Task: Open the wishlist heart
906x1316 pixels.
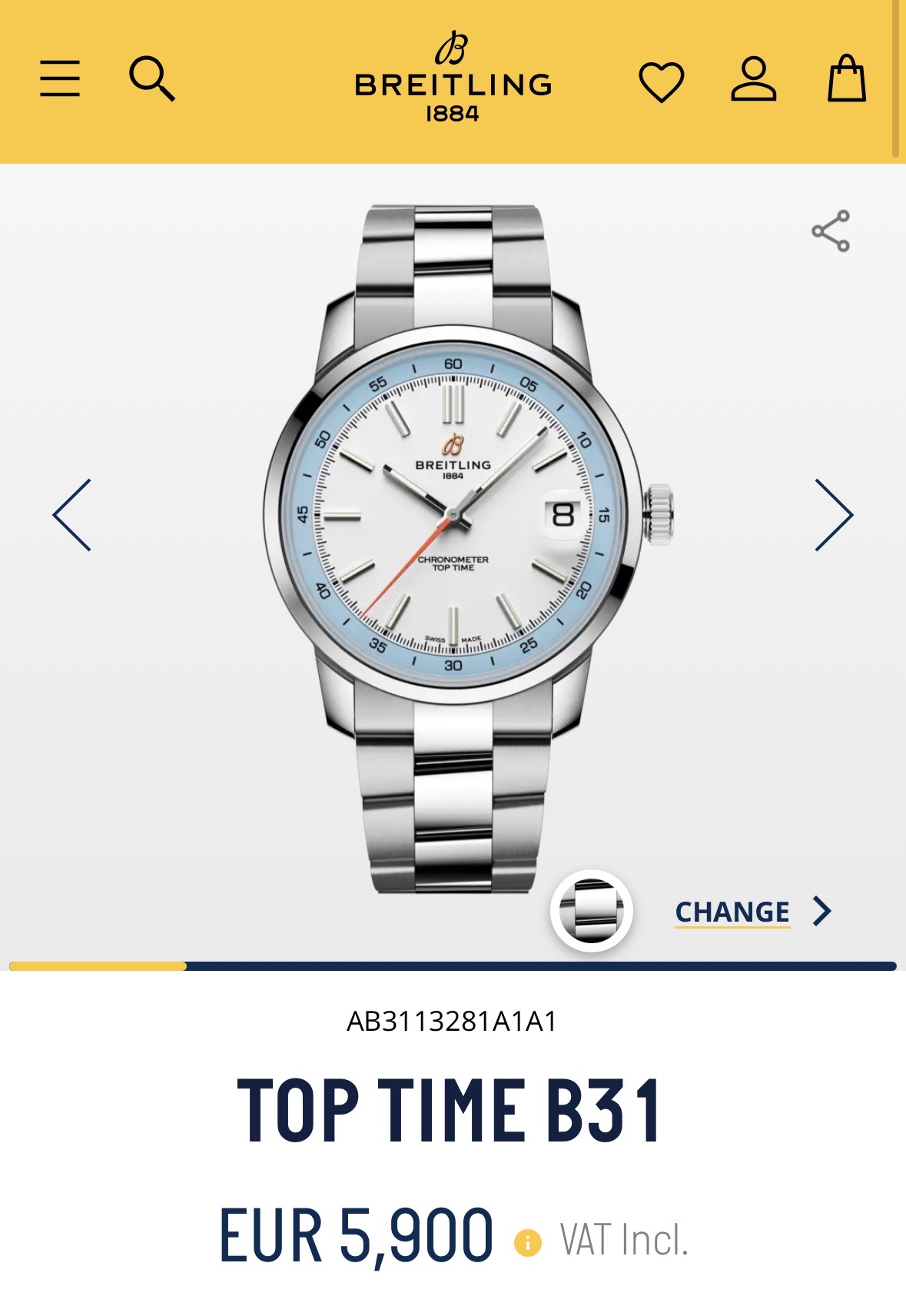Action: click(661, 81)
